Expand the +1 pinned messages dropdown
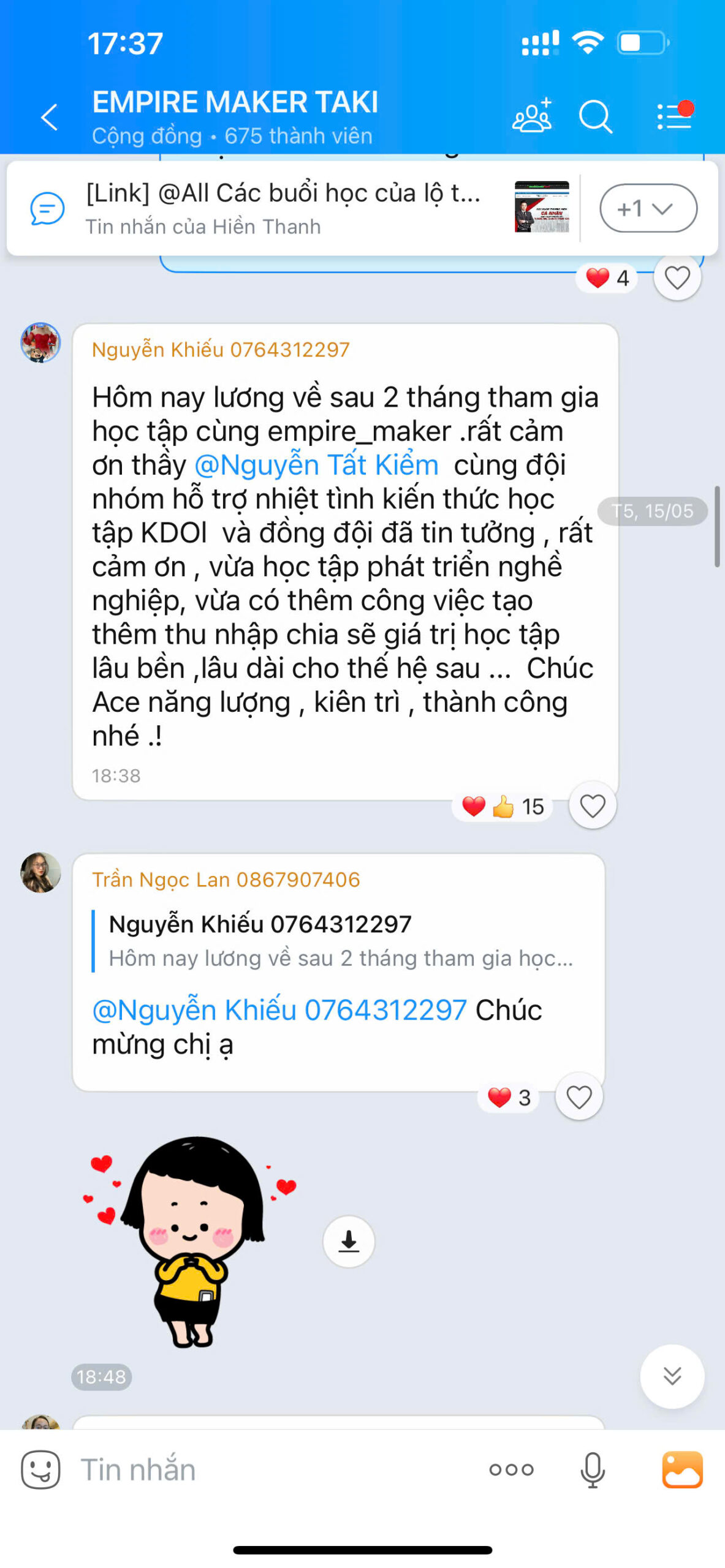 point(648,208)
